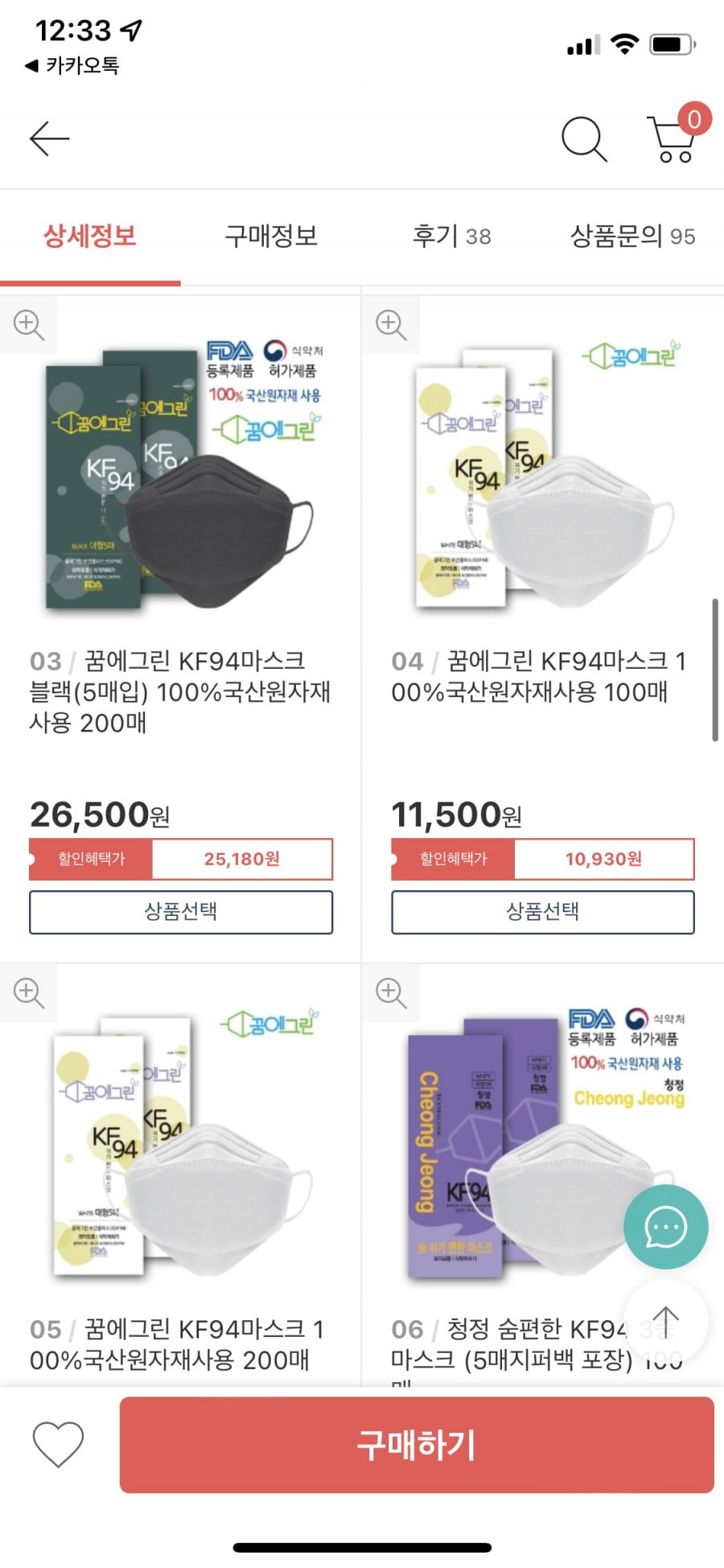Zoom the Cheong Jeong mask image

(x=391, y=993)
